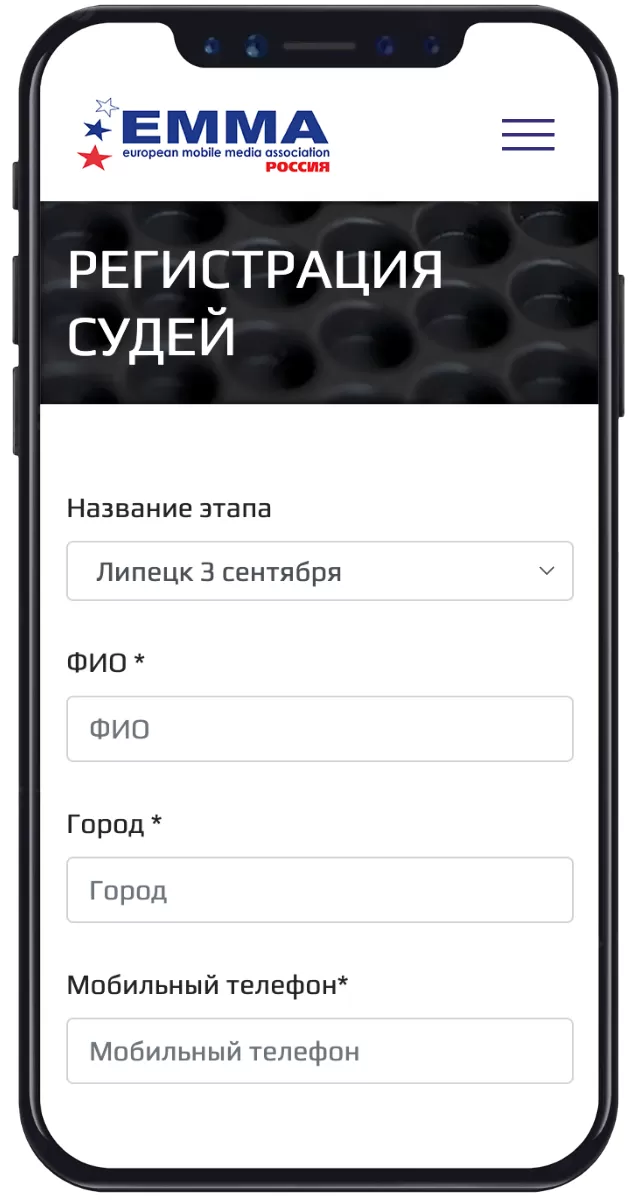Focus the ФИО input field

[320, 729]
